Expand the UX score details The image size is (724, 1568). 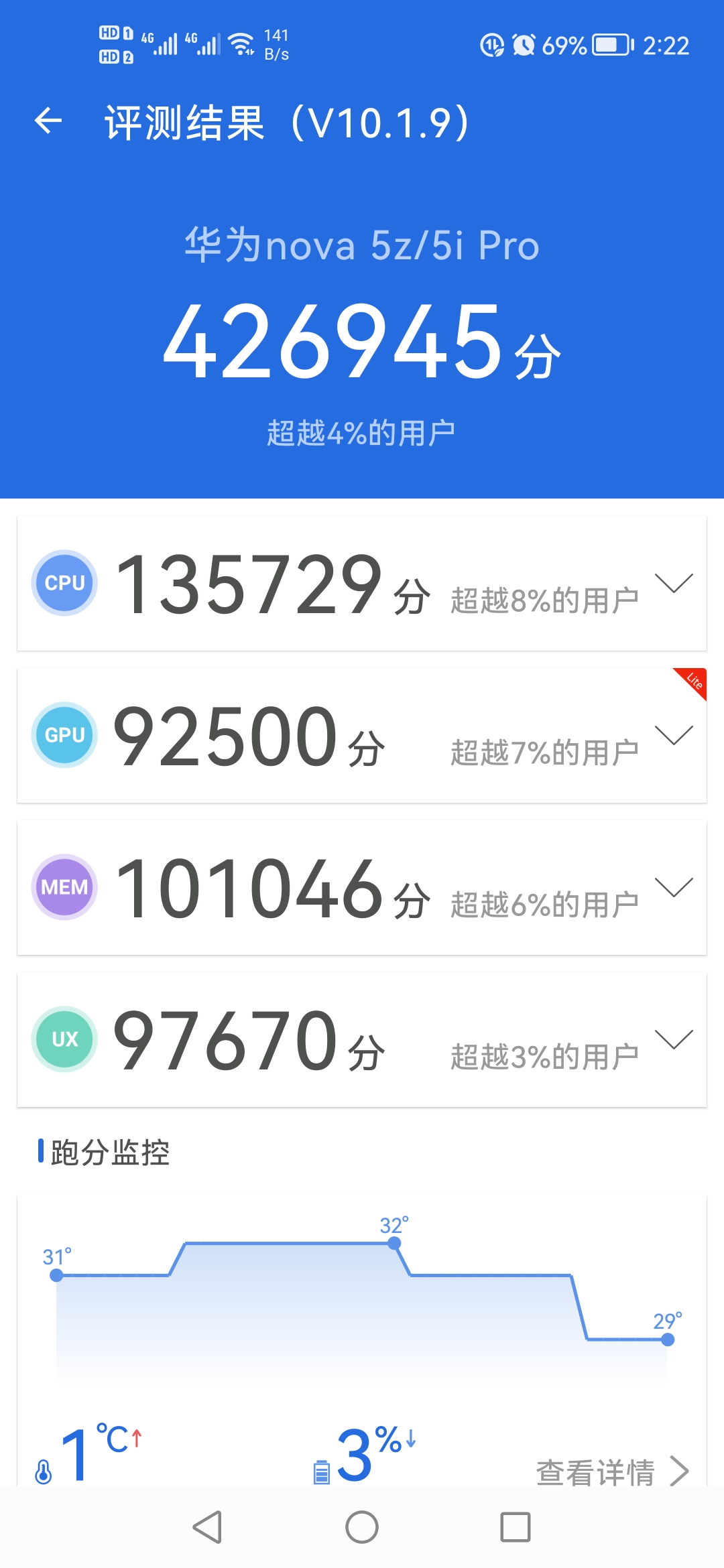pyautogui.click(x=674, y=1039)
